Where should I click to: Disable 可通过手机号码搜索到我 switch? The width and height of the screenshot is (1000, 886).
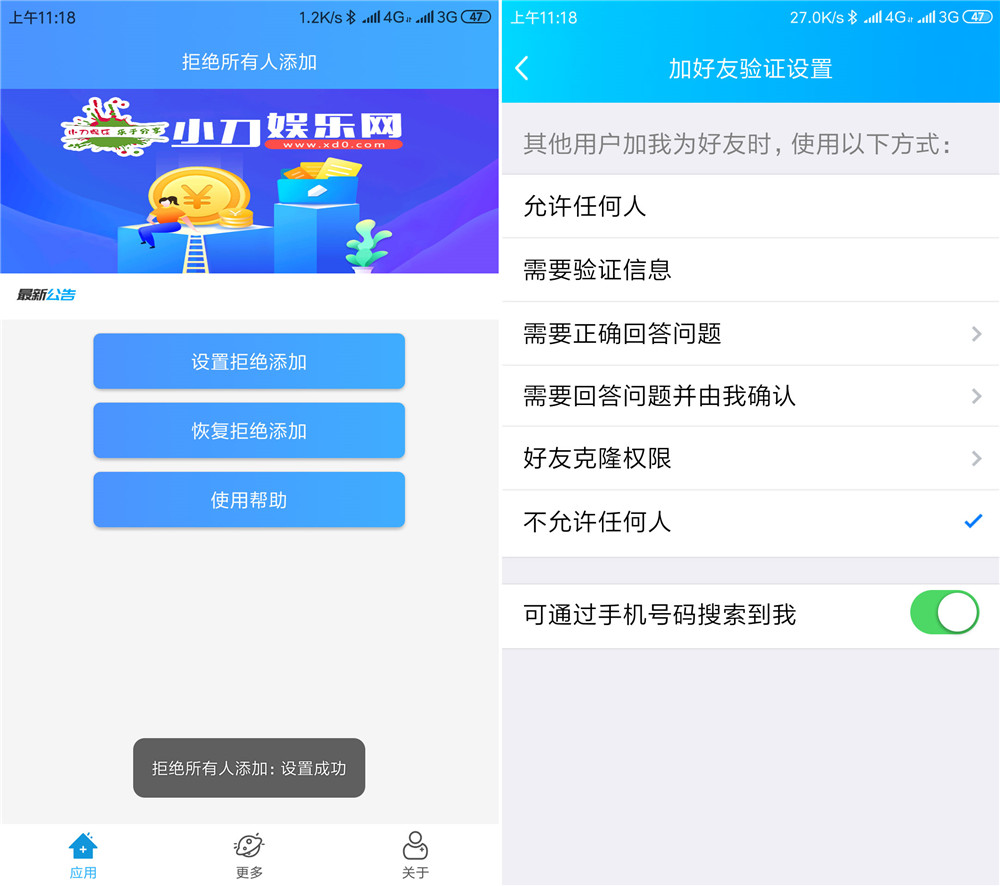click(x=943, y=613)
